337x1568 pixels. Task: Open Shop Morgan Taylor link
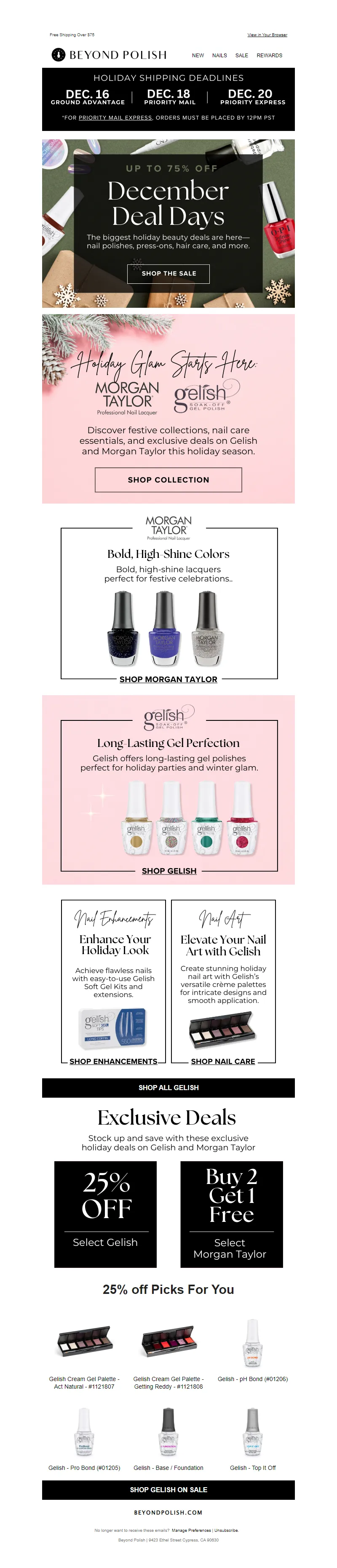point(168,679)
